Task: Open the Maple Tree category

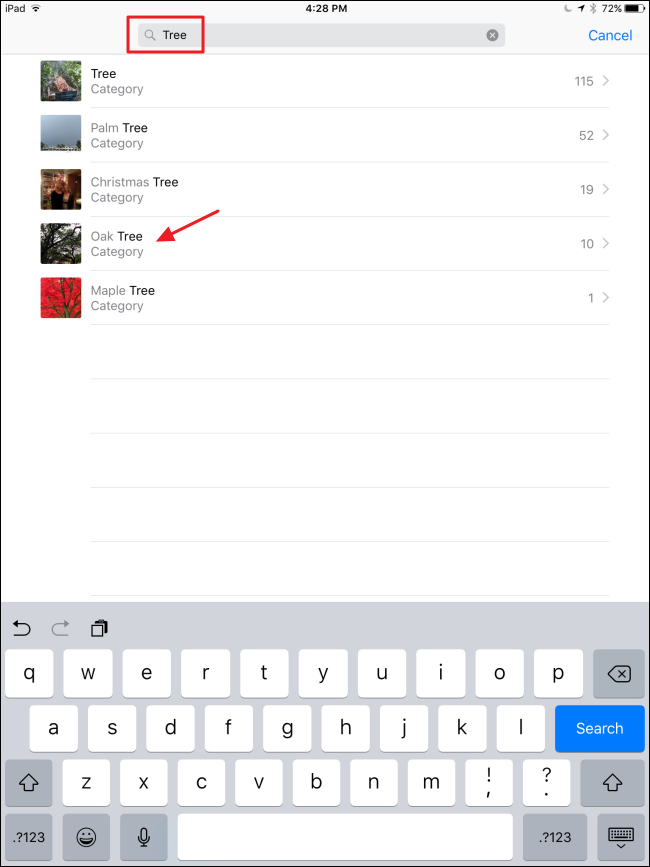Action: pyautogui.click(x=340, y=297)
